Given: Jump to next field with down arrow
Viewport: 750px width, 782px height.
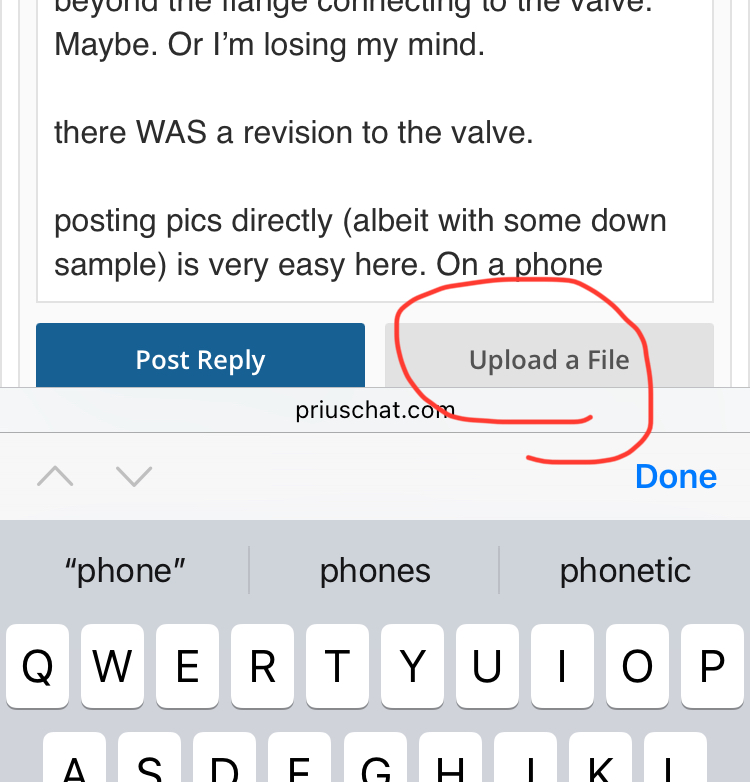Looking at the screenshot, I should click(x=133, y=476).
